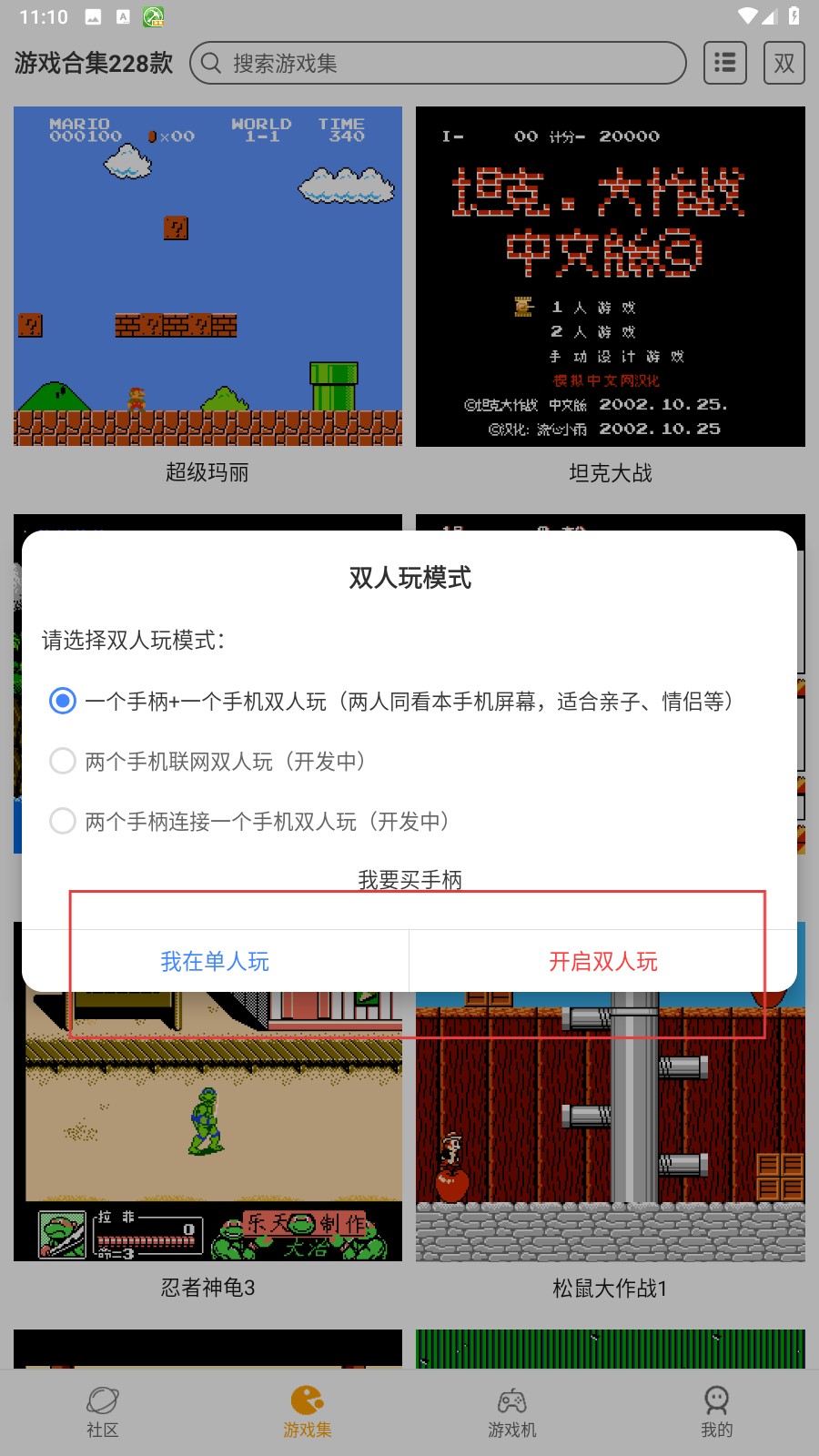819x1456 pixels.
Task: Tap the 双 two-player mode button
Action: 784,63
